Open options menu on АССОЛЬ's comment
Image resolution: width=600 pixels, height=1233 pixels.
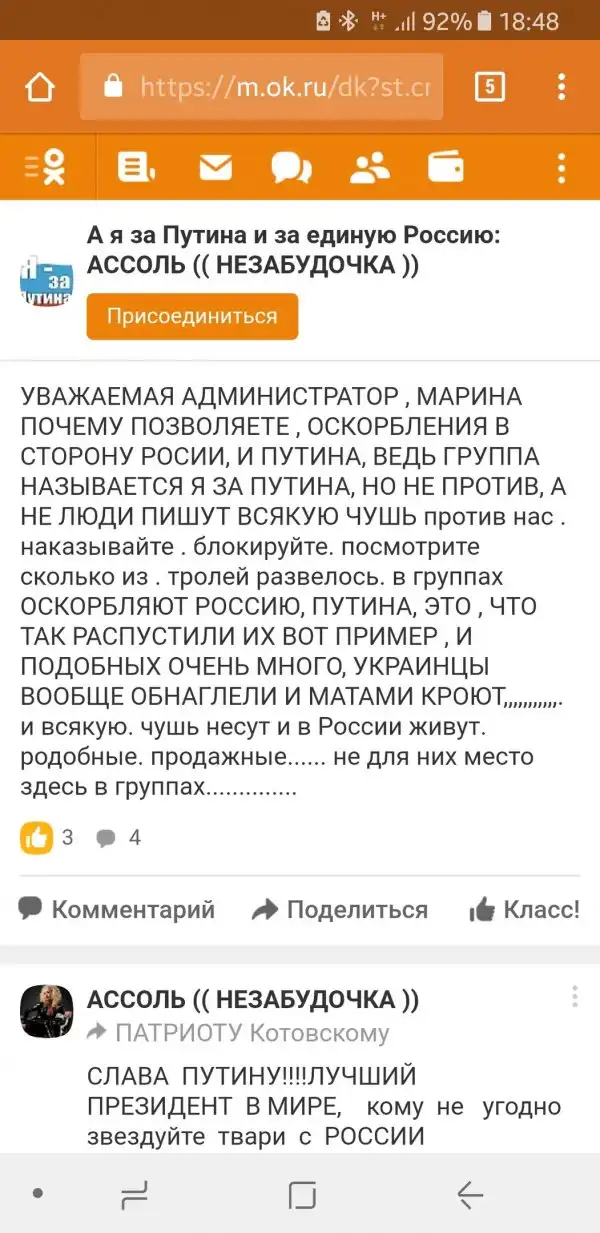[574, 997]
